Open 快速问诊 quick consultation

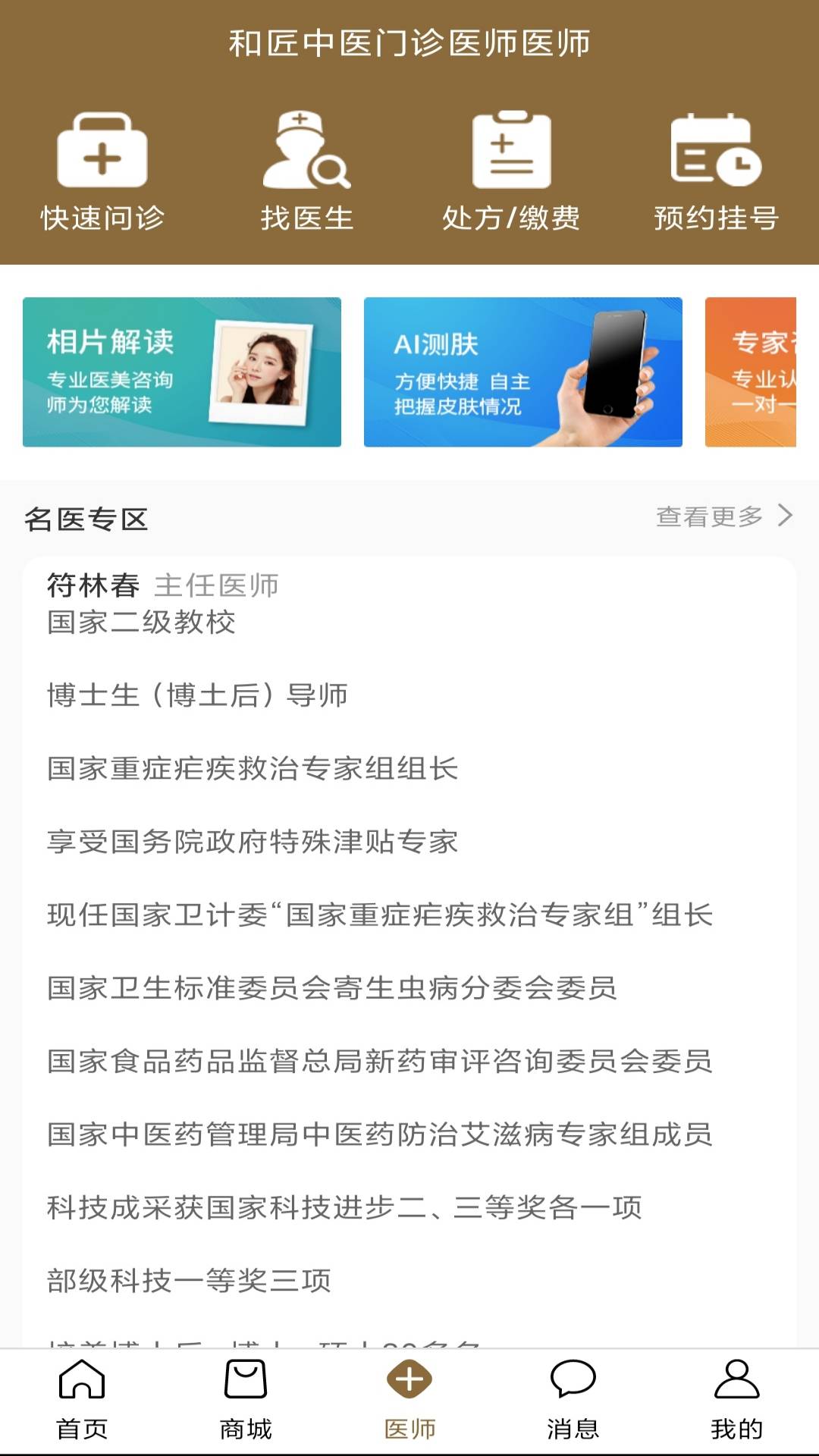click(102, 171)
